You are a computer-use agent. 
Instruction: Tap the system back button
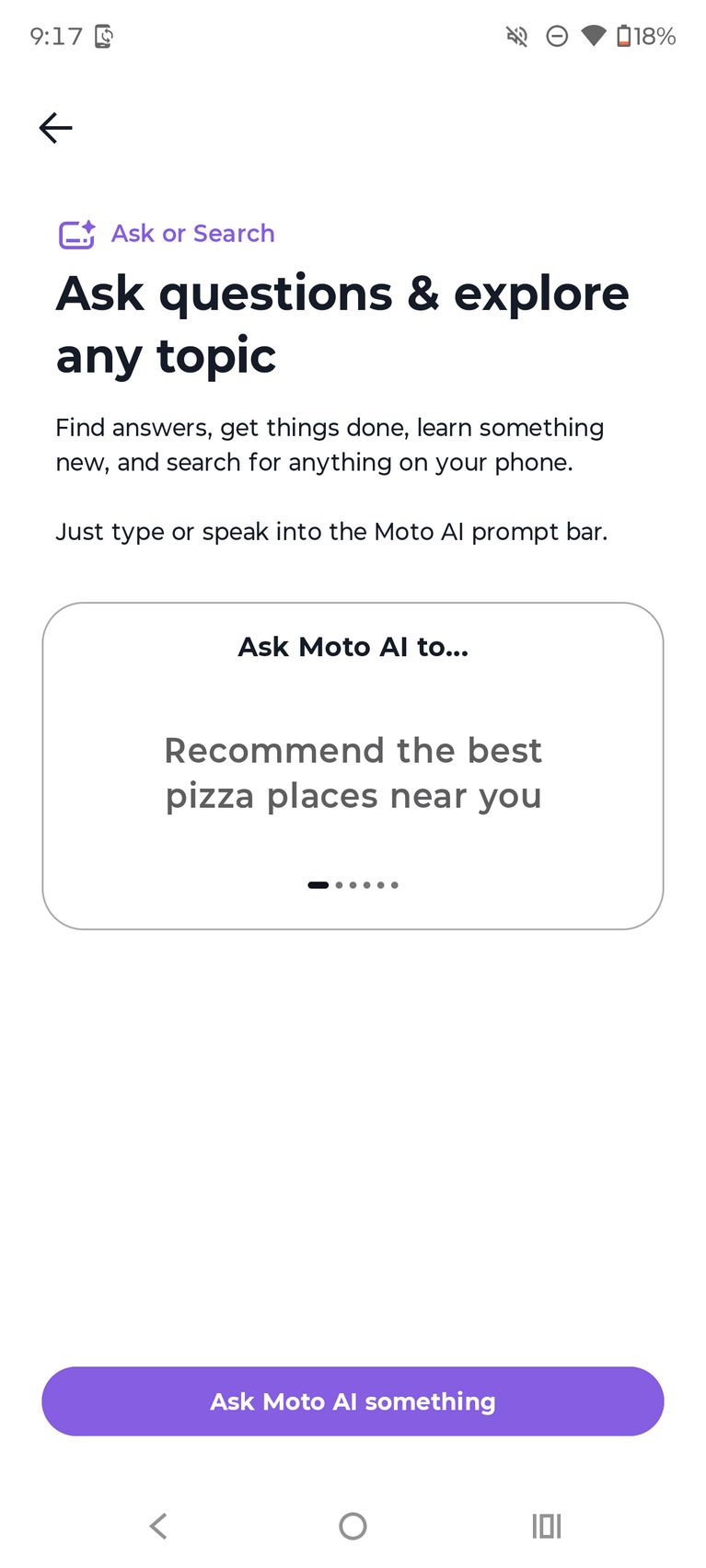(158, 1526)
